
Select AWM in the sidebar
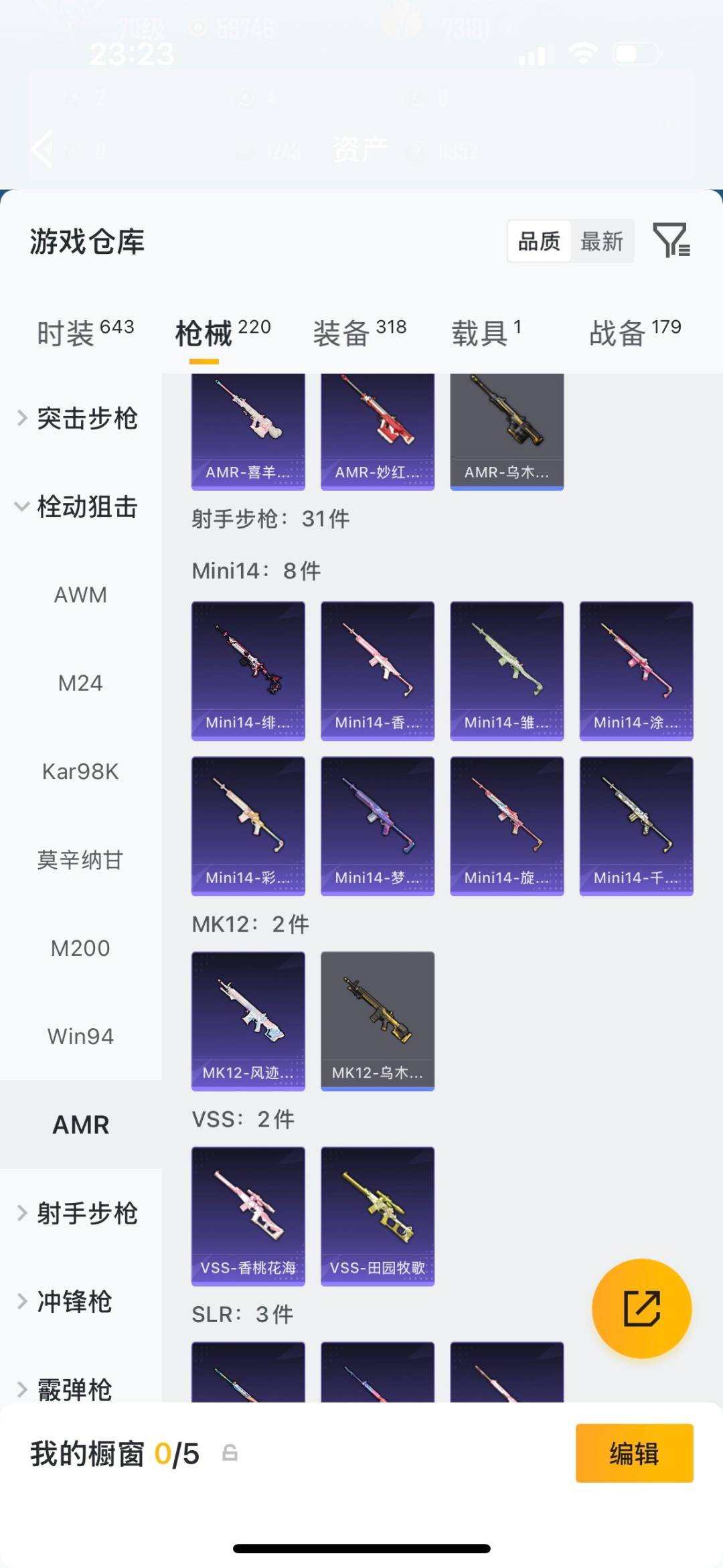[x=80, y=595]
